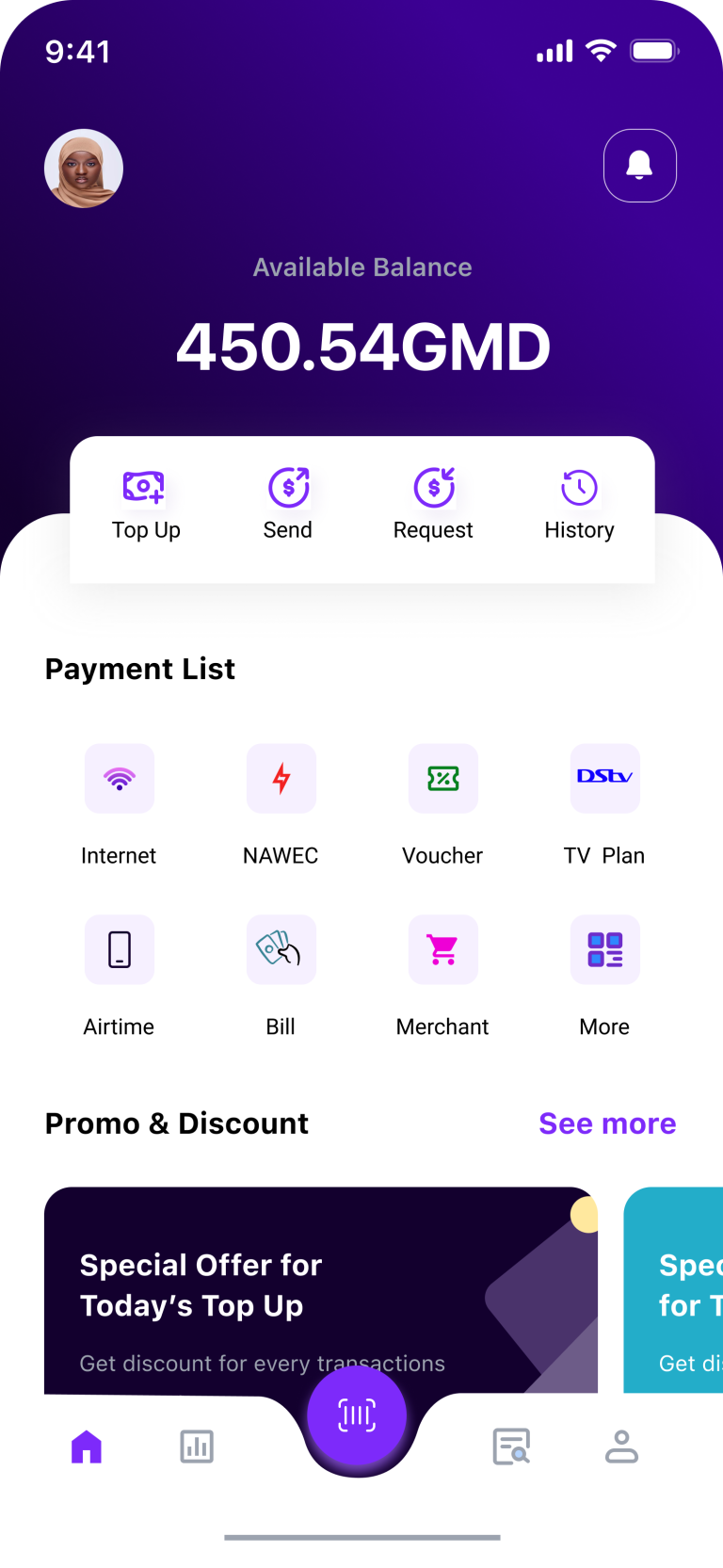Open the profile avatar photo
Screen dimensions: 723x1568
pos(84,169)
